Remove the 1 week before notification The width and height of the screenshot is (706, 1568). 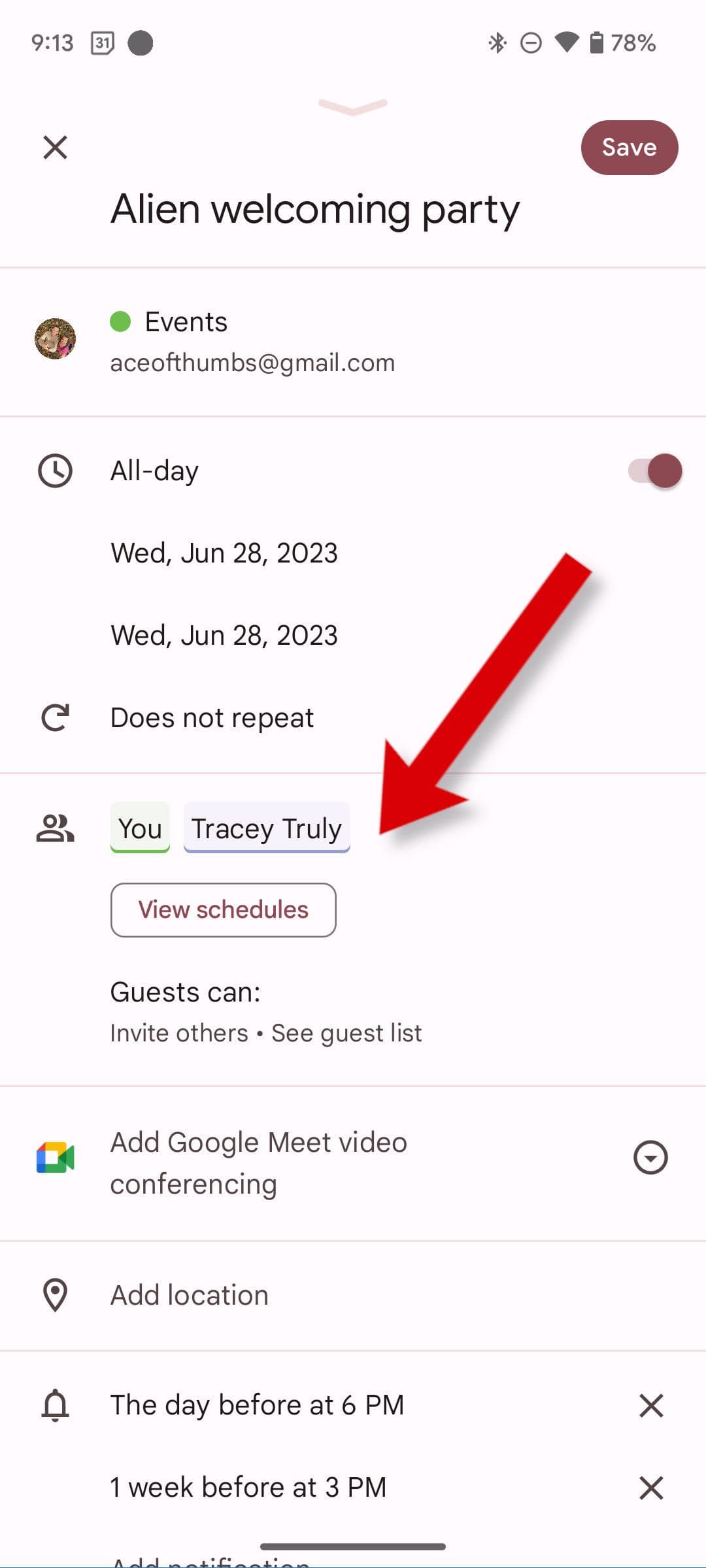click(x=651, y=1488)
